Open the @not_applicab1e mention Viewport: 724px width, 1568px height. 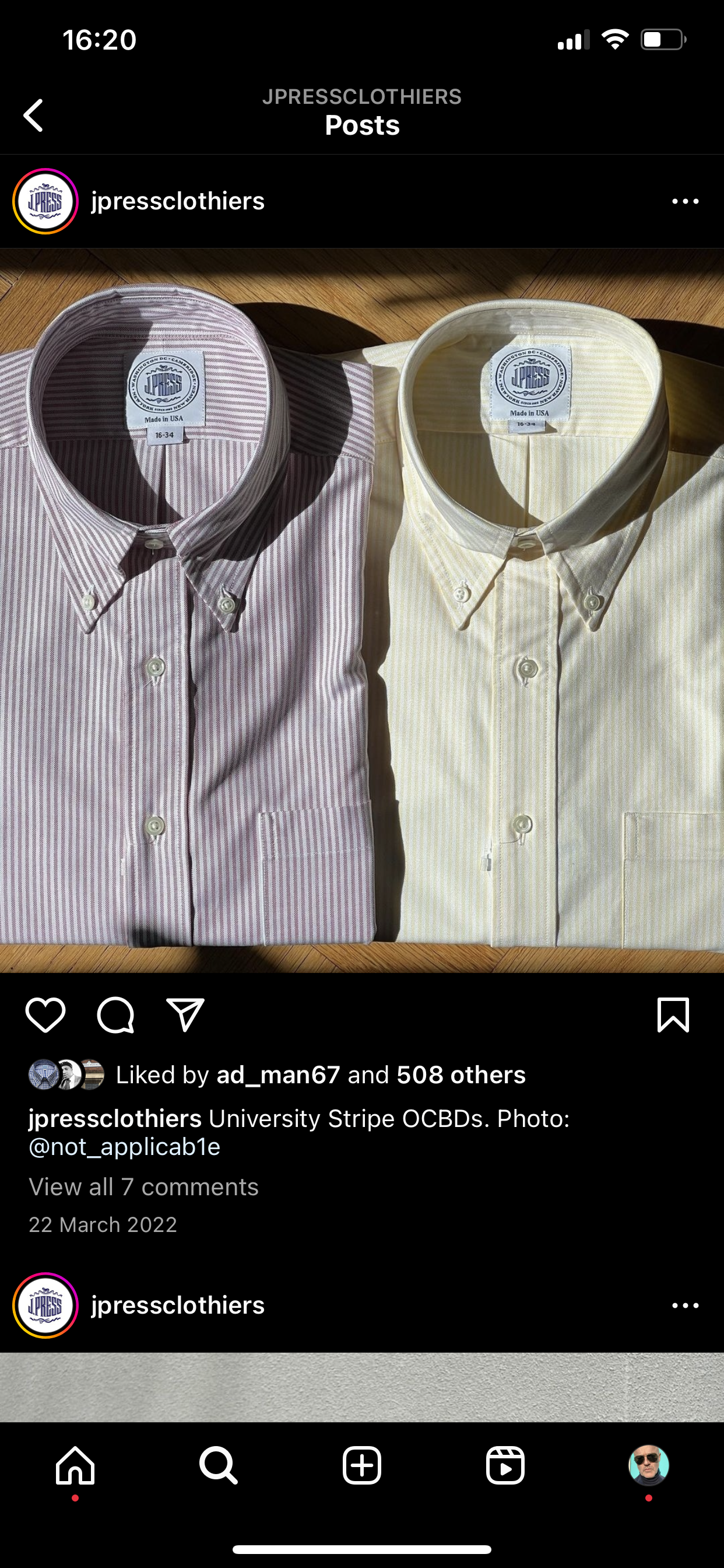pyautogui.click(x=125, y=1147)
